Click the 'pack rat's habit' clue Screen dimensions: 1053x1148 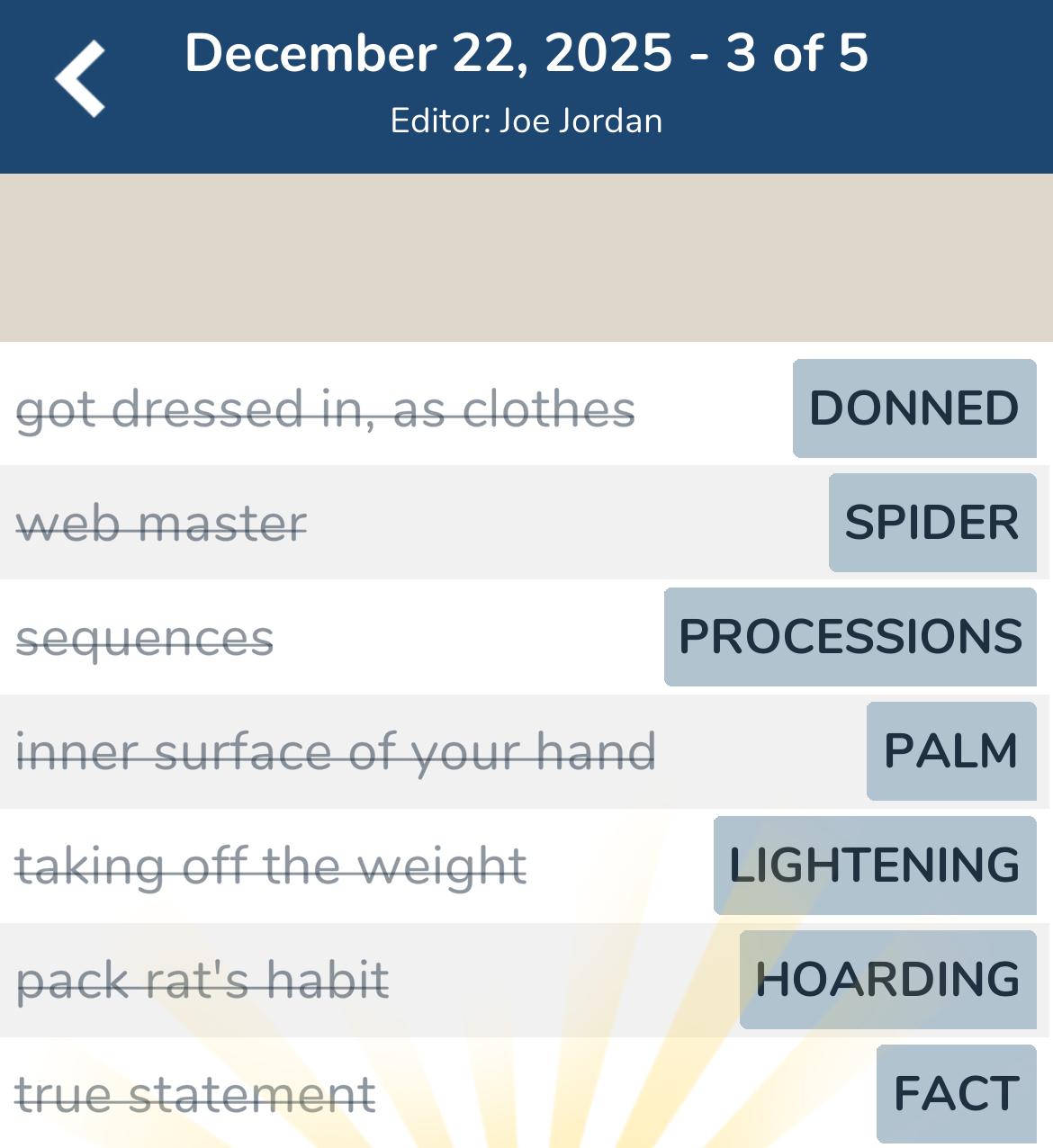click(x=202, y=978)
